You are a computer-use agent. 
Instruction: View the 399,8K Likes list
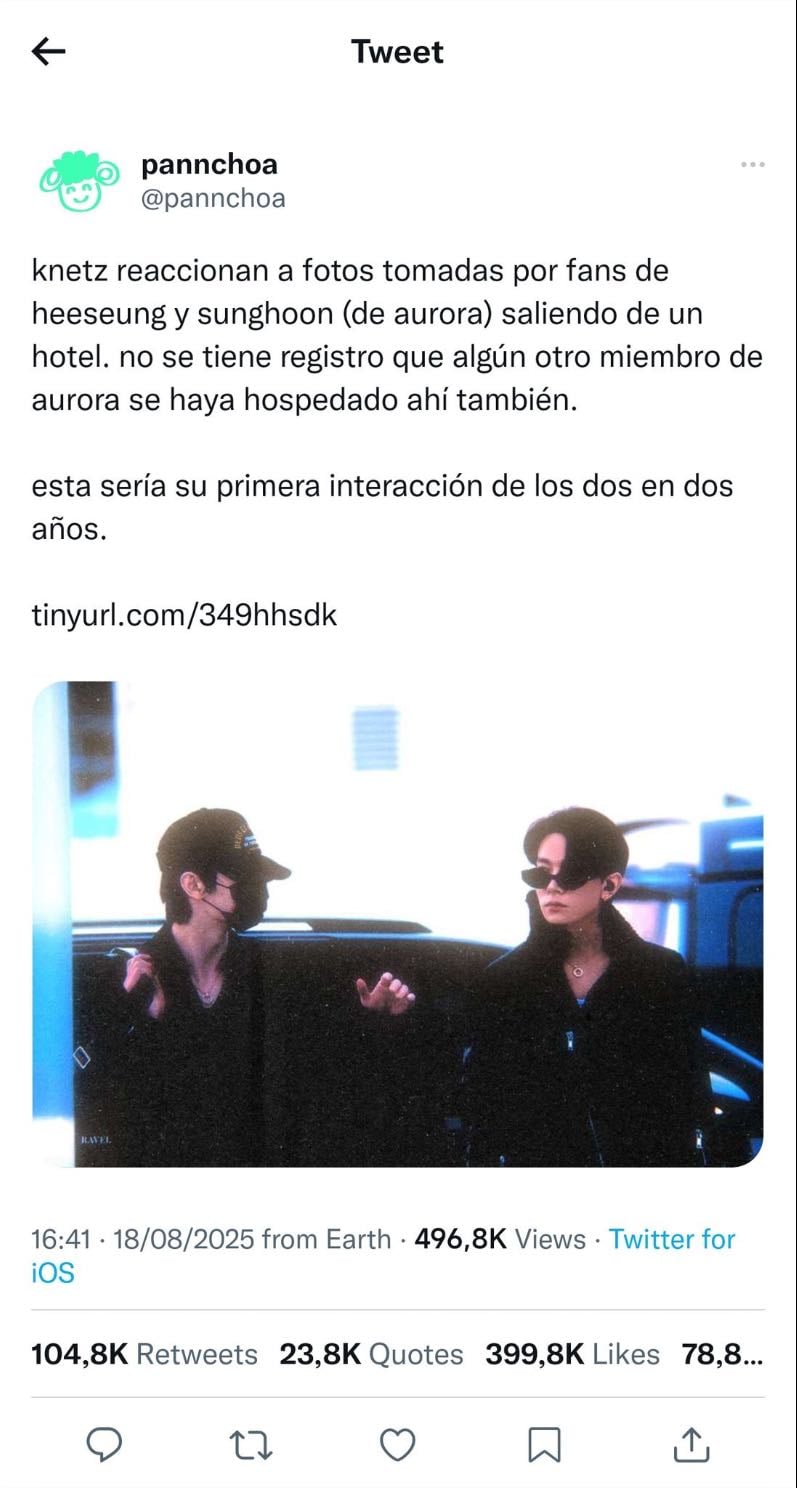point(573,1354)
